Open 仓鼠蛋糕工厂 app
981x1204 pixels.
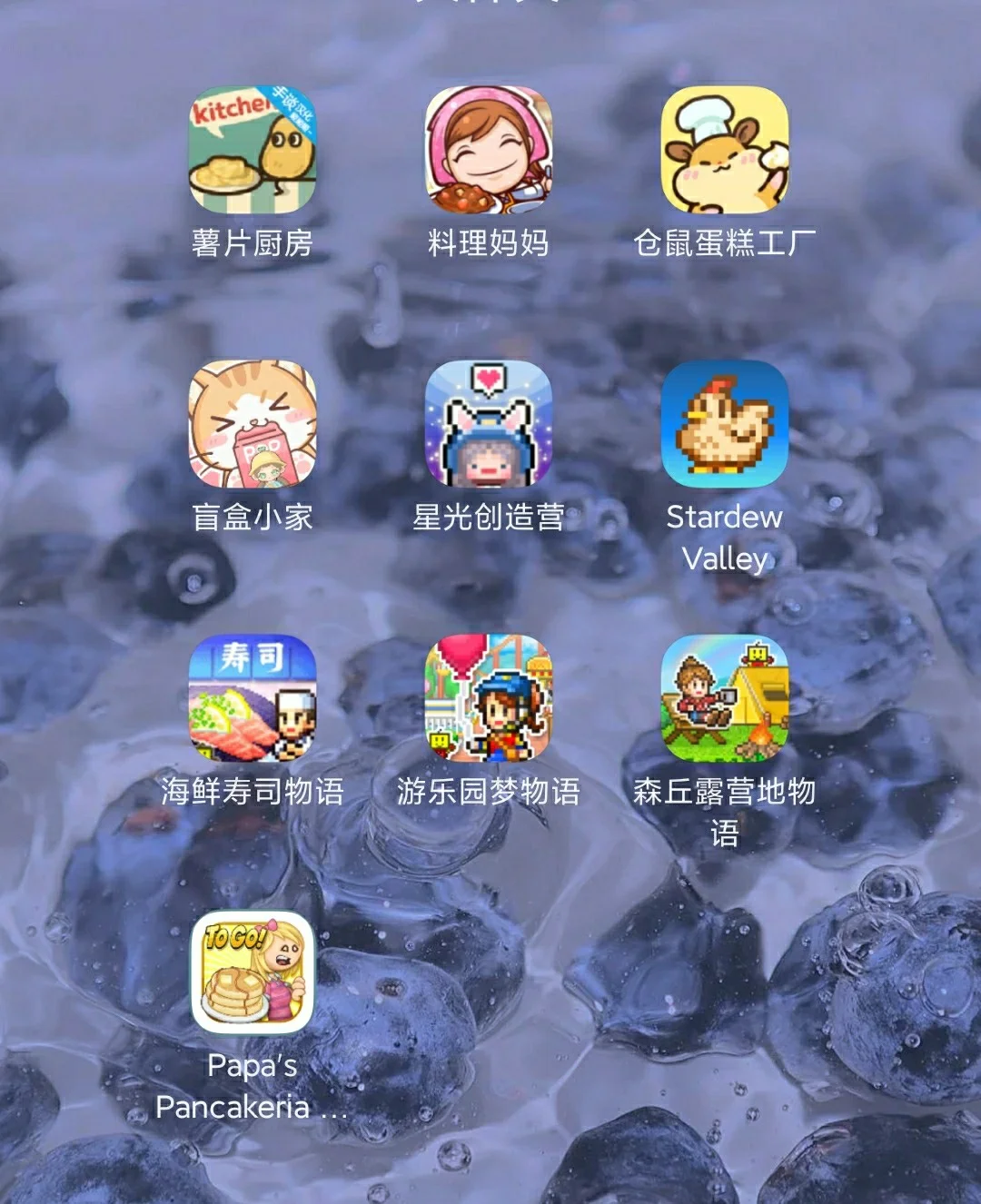coord(724,150)
